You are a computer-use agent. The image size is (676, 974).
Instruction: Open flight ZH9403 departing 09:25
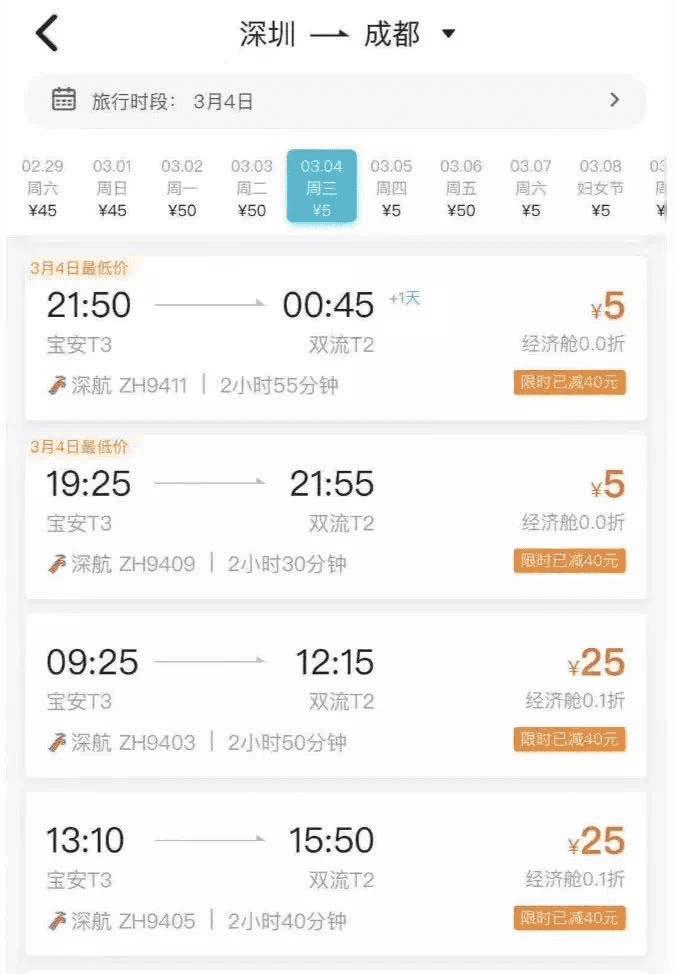coord(336,696)
